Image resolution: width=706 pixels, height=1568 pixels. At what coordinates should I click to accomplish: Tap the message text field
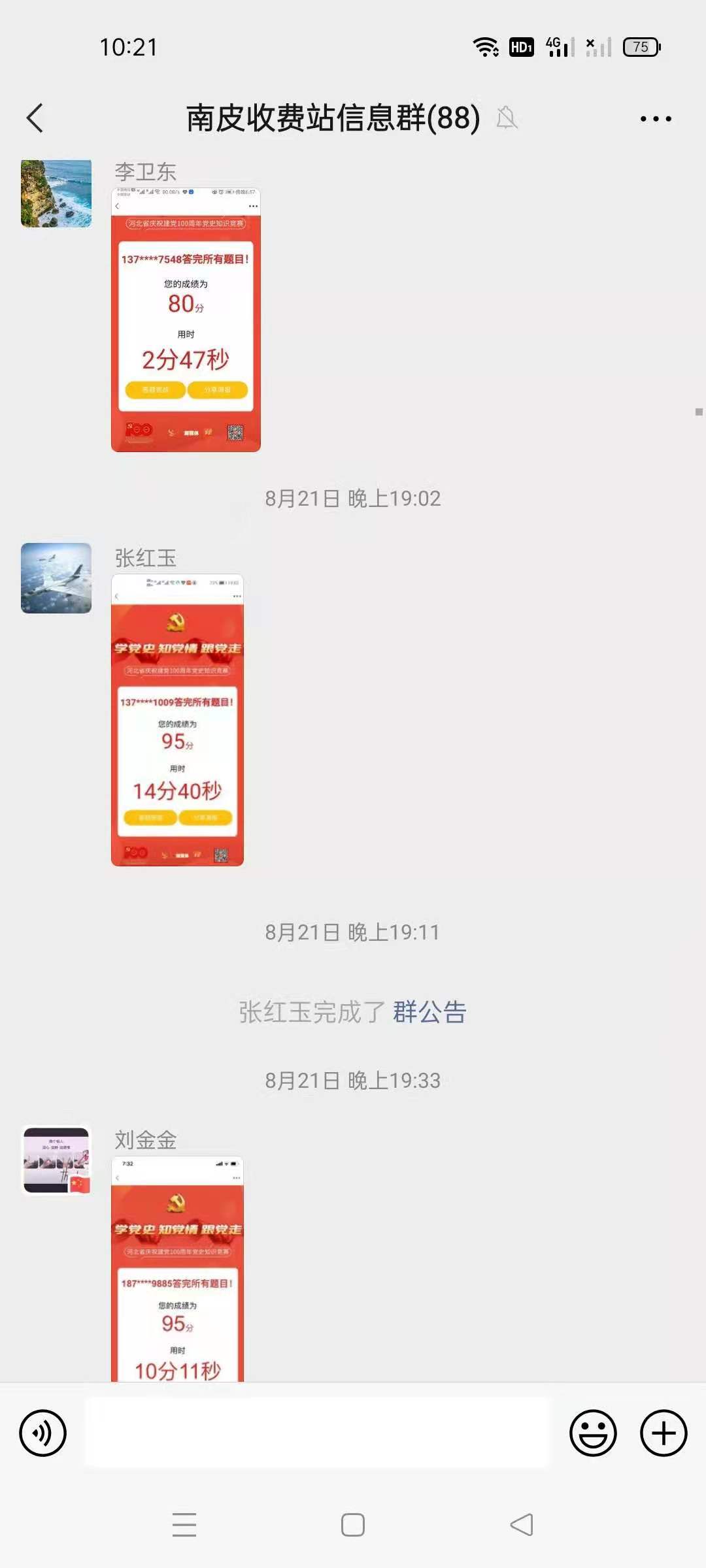tap(318, 1433)
